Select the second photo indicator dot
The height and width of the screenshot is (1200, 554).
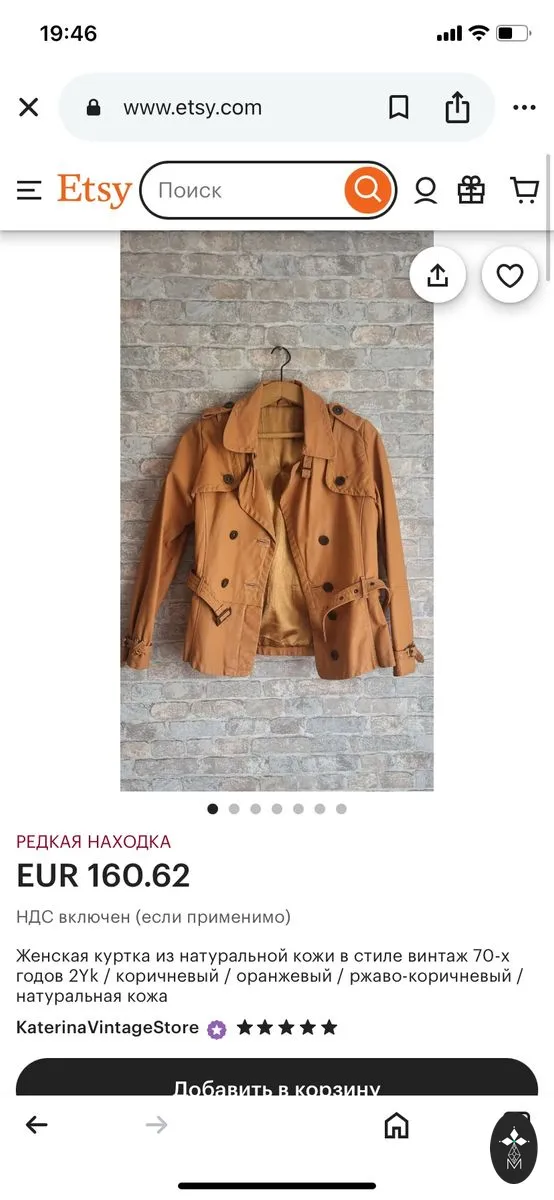click(234, 809)
